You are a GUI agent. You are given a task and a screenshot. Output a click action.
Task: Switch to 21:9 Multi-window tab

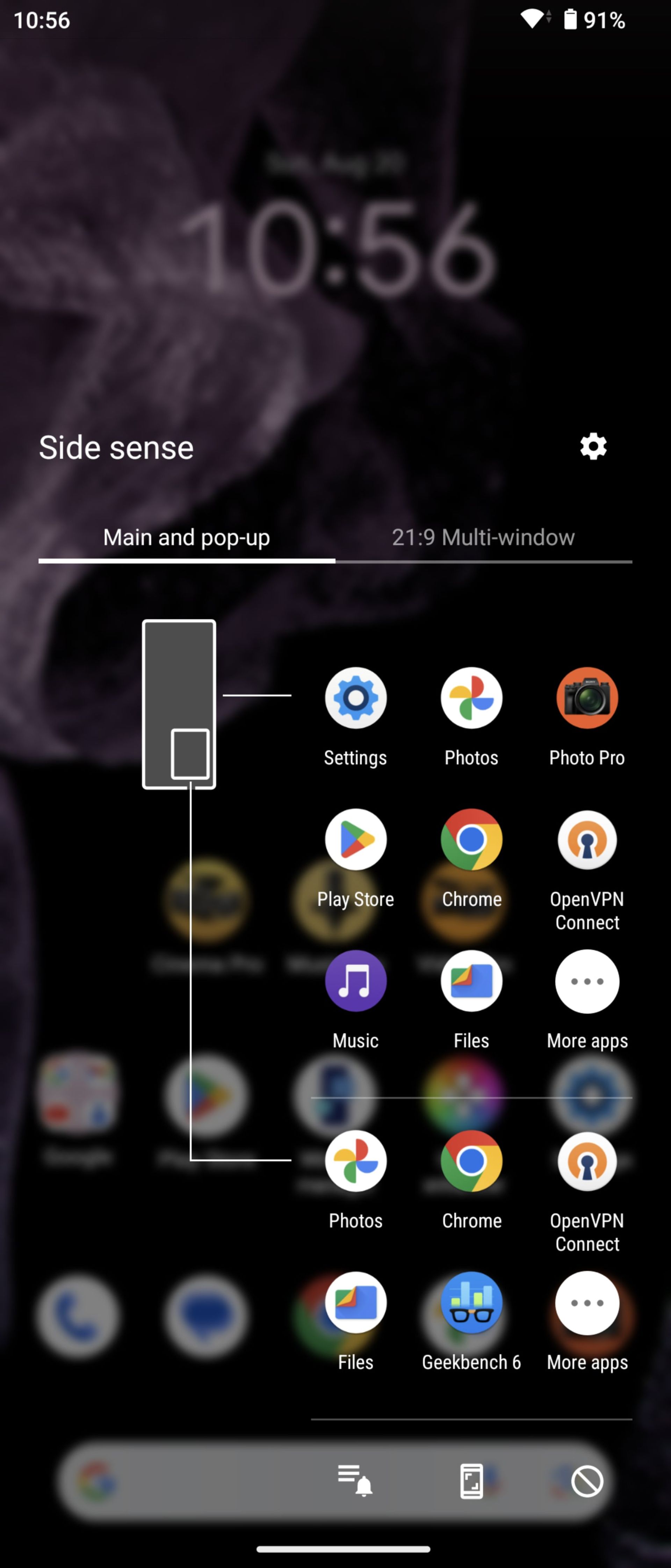pyautogui.click(x=483, y=537)
